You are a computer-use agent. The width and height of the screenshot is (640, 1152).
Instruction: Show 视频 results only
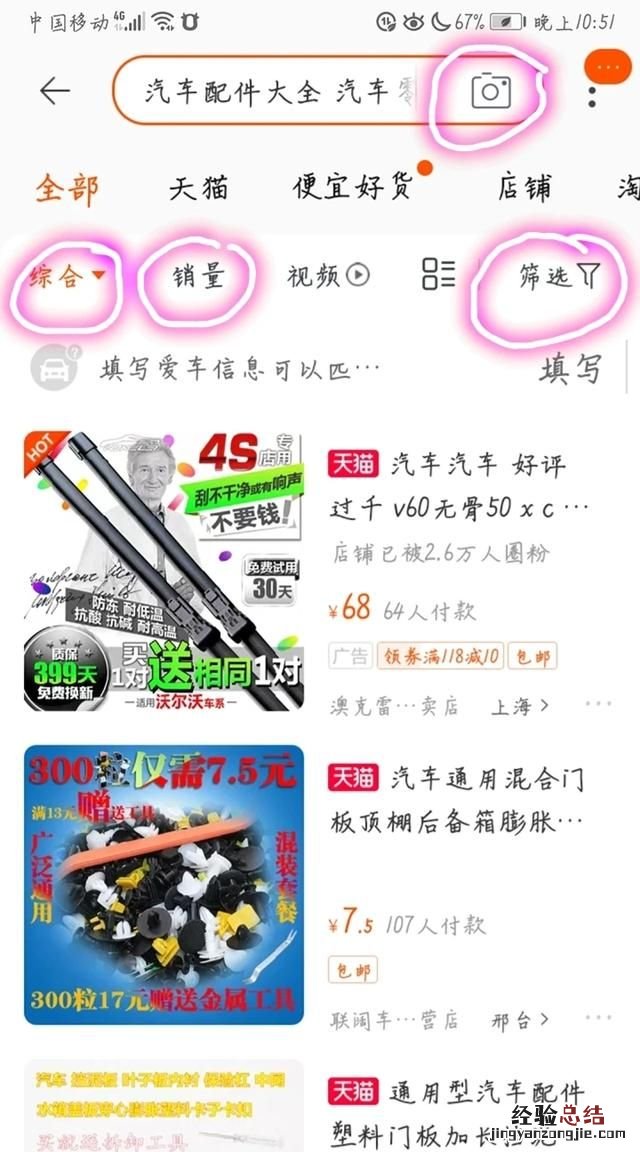coord(328,277)
